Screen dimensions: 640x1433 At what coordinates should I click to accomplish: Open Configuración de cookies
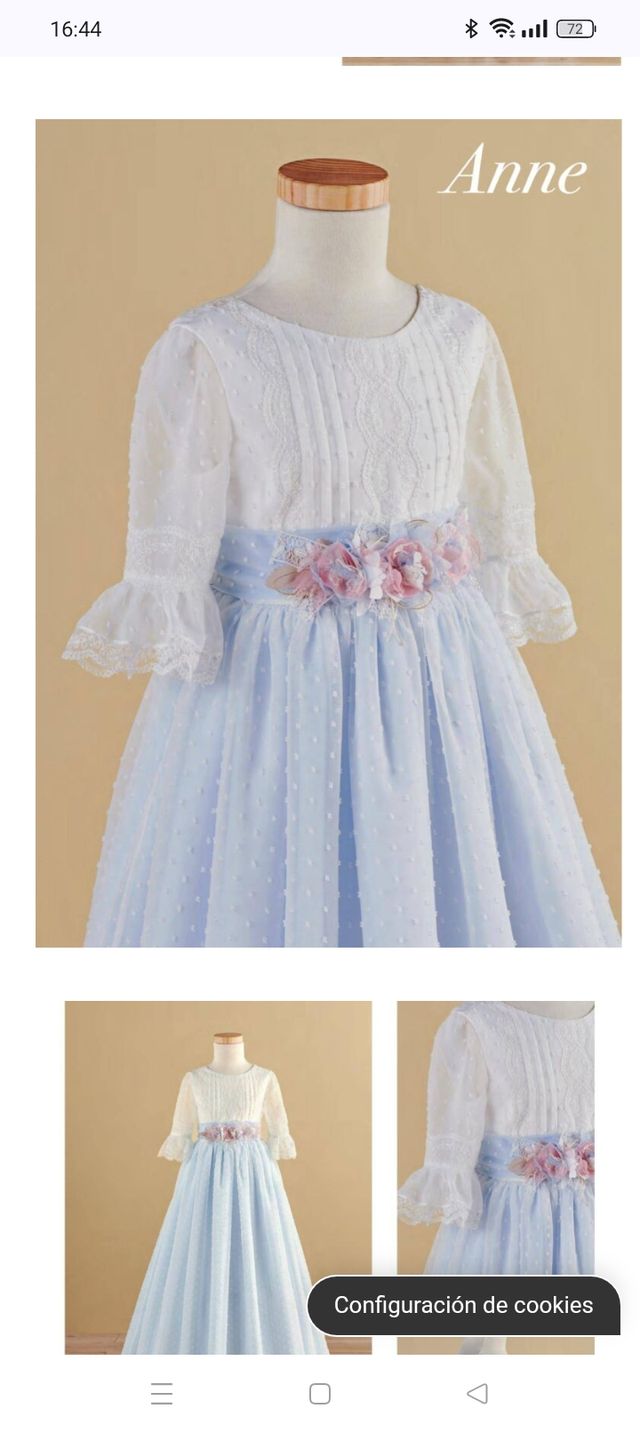tap(463, 1305)
